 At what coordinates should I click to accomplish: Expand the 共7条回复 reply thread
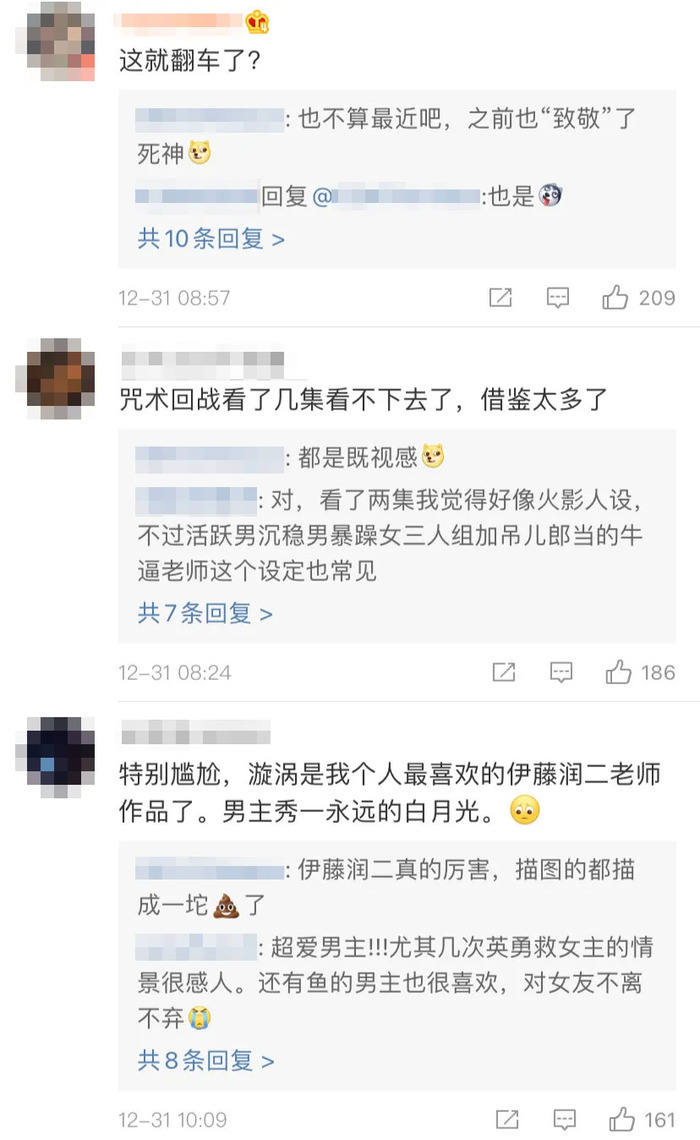[205, 613]
